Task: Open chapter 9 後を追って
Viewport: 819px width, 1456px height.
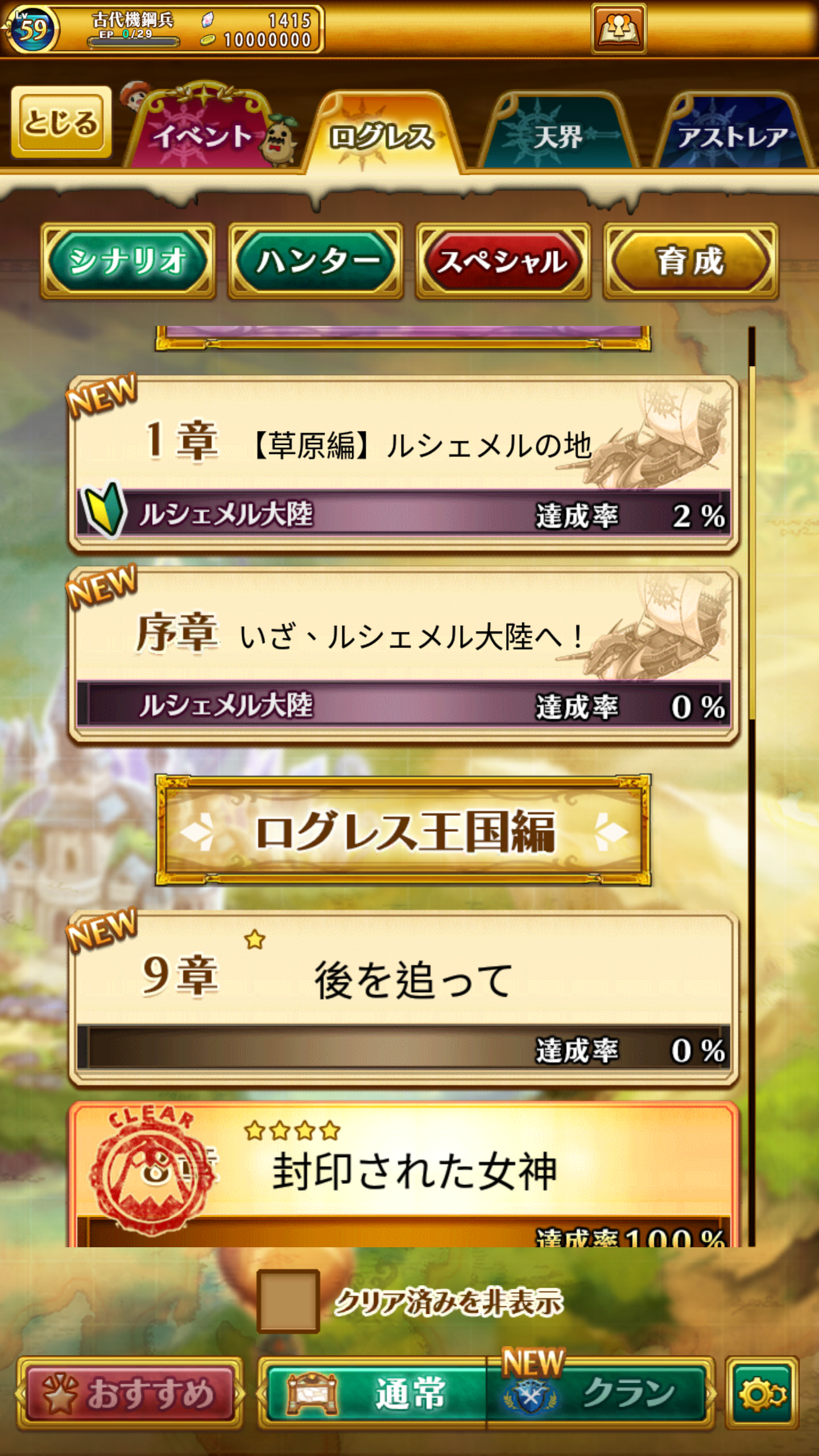Action: click(x=403, y=998)
